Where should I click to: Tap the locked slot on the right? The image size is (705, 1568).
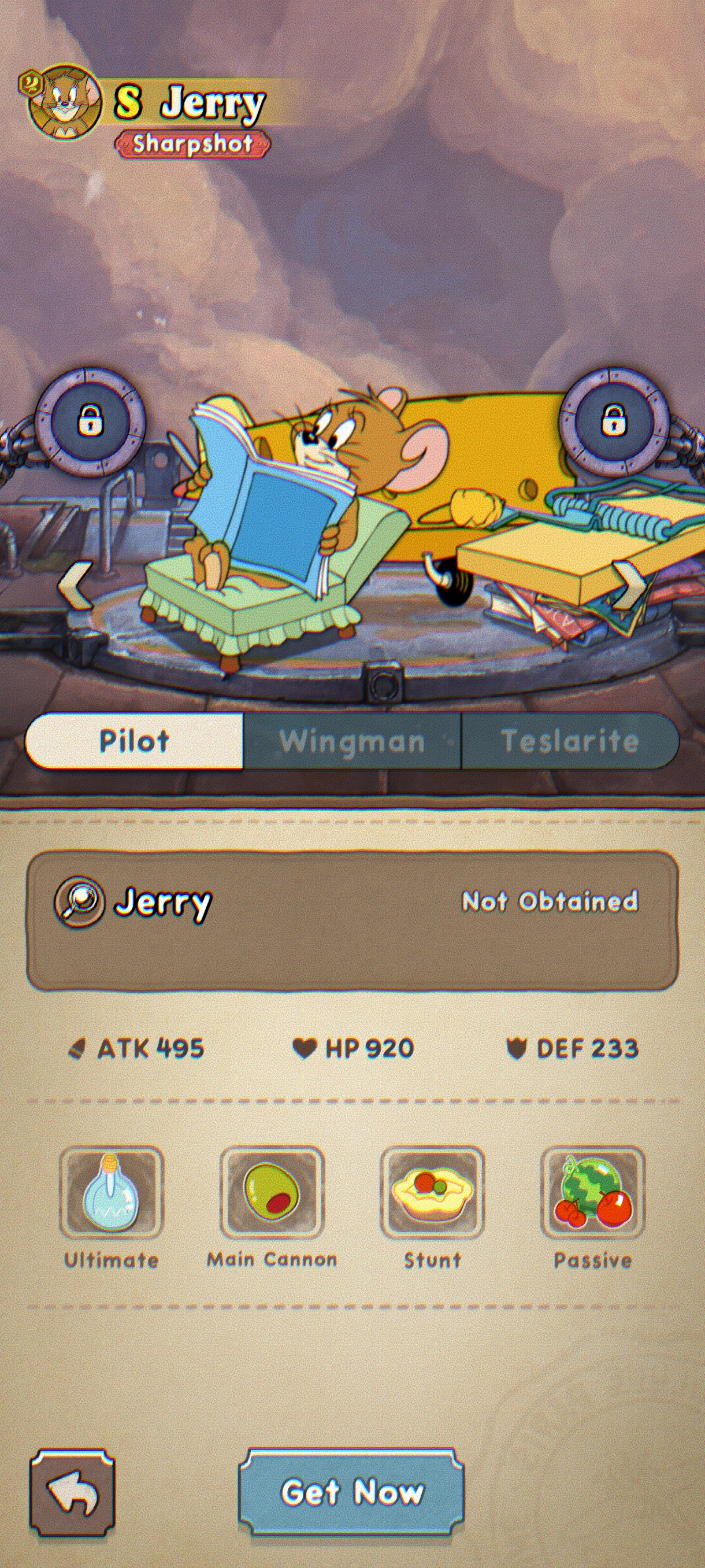[x=613, y=420]
